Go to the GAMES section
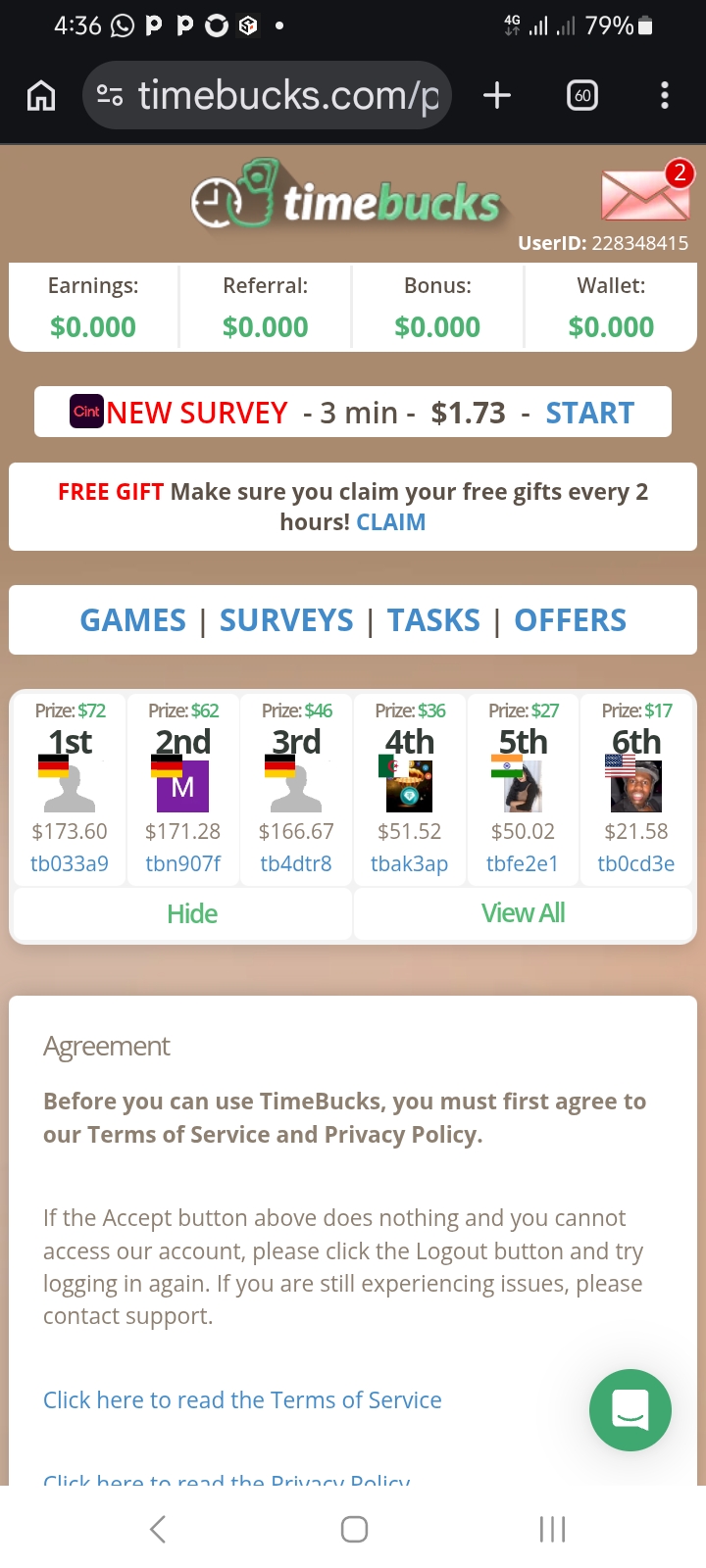Image resolution: width=706 pixels, height=1568 pixels. (132, 620)
